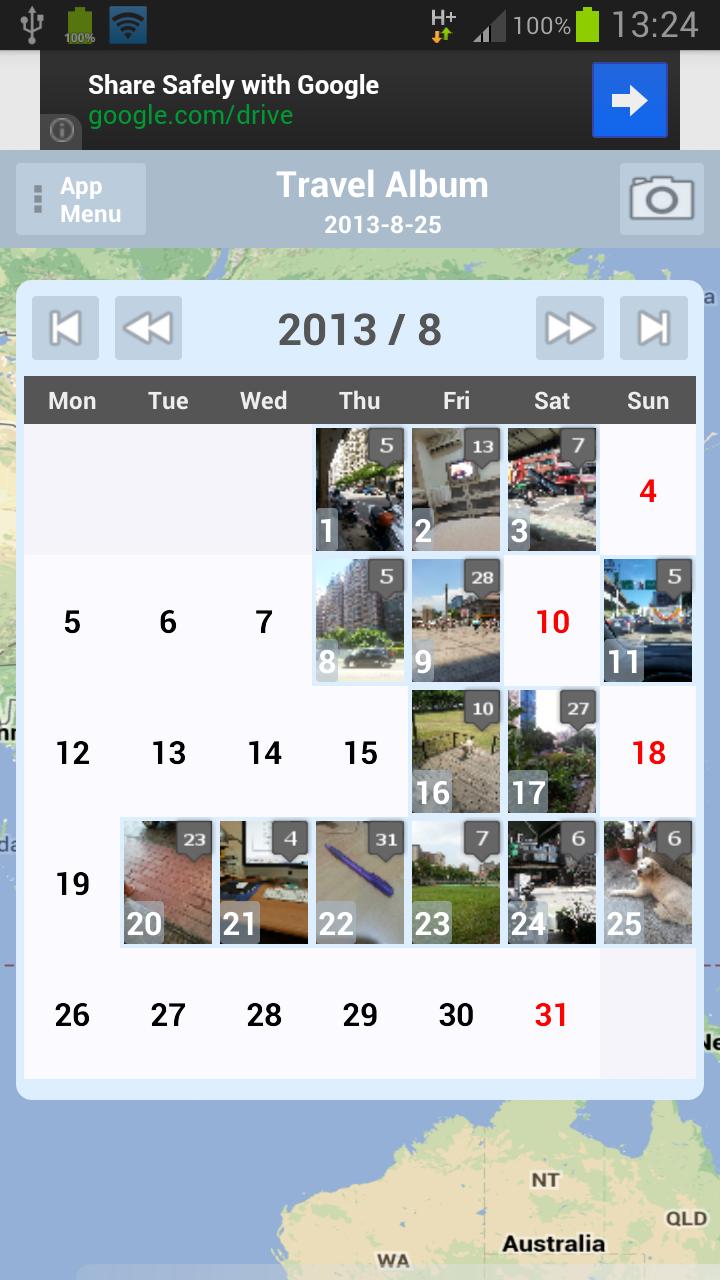View the dog photo on August 25
Screen dimensions: 720x1280
(647, 881)
